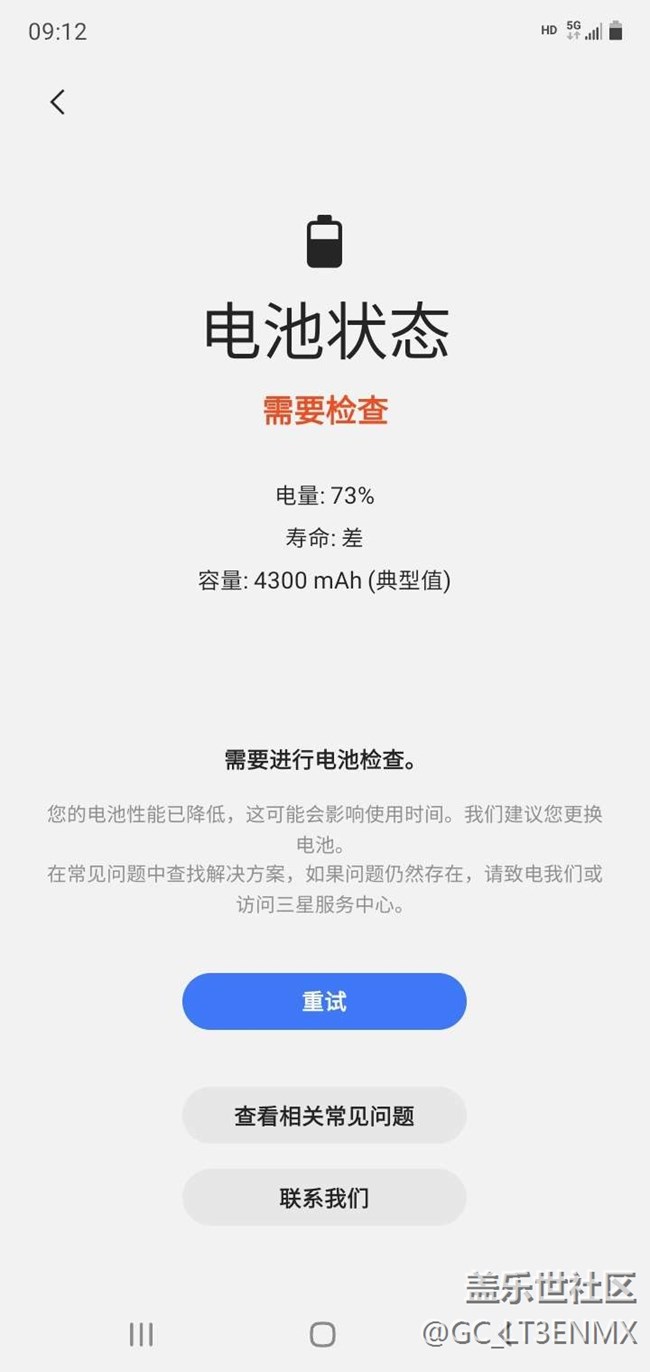Tap the blue 重试 button

(324, 1001)
